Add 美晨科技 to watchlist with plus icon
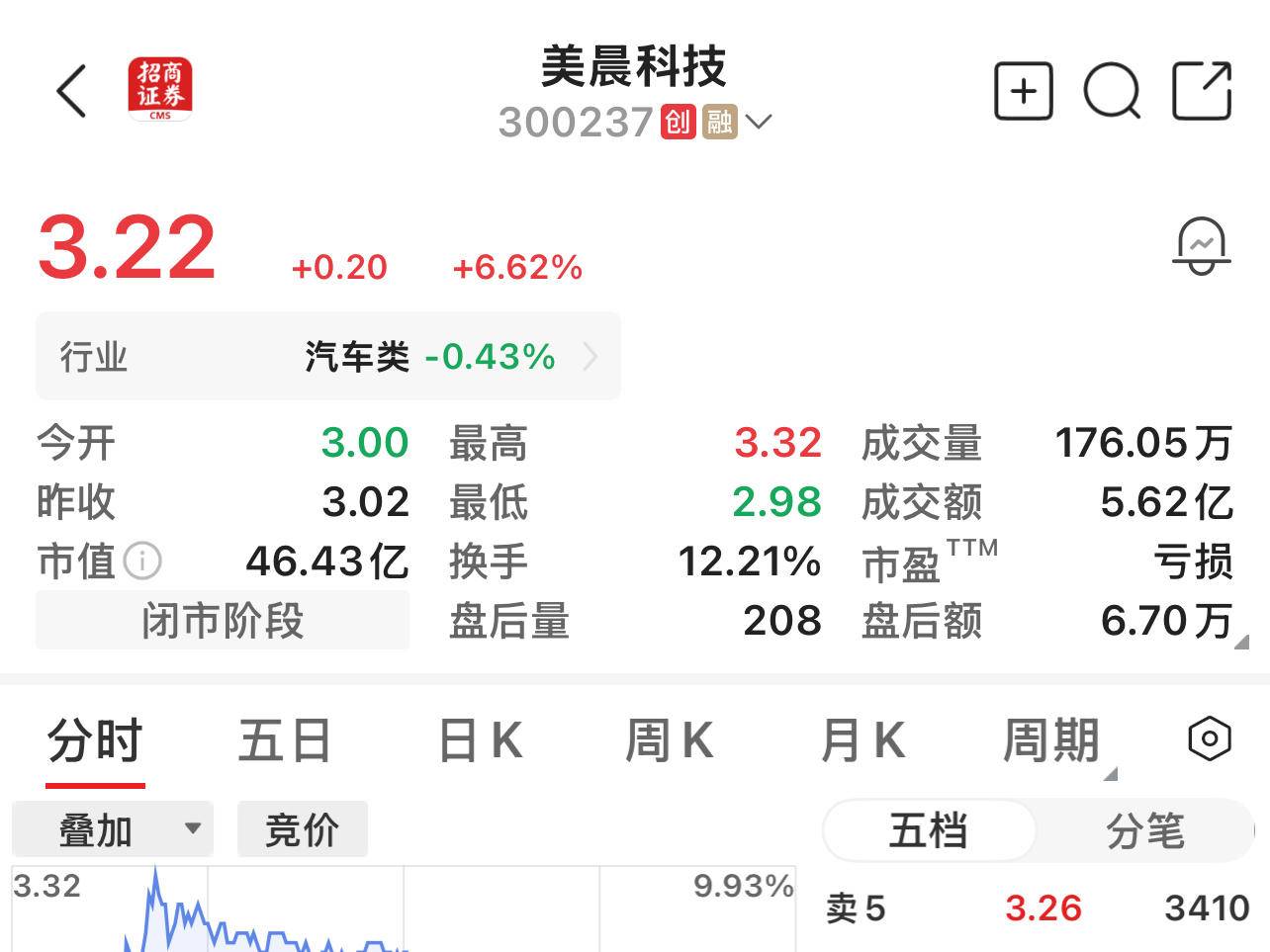Image resolution: width=1270 pixels, height=952 pixels. tap(1023, 91)
